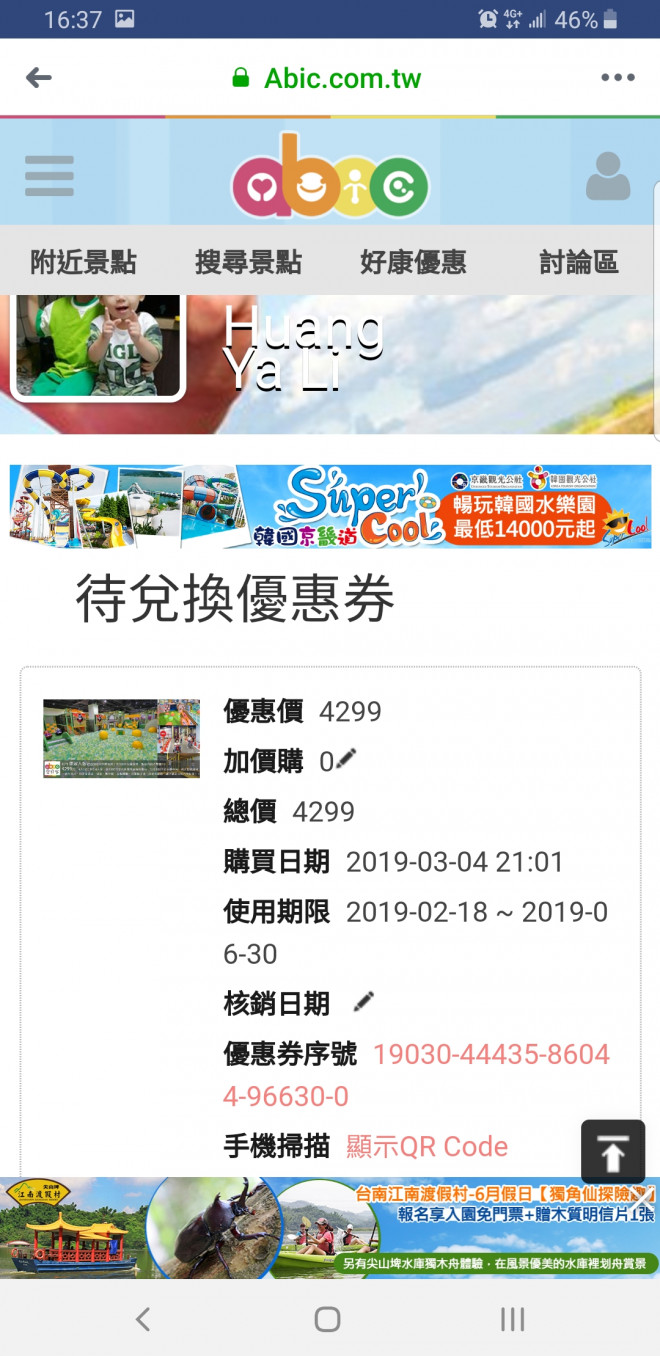Open the coupon product thumbnail
This screenshot has width=660, height=1356.
(121, 738)
